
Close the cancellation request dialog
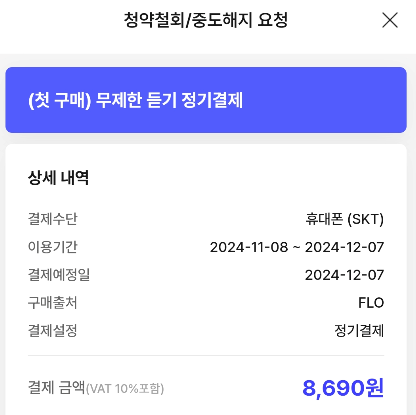click(x=390, y=20)
